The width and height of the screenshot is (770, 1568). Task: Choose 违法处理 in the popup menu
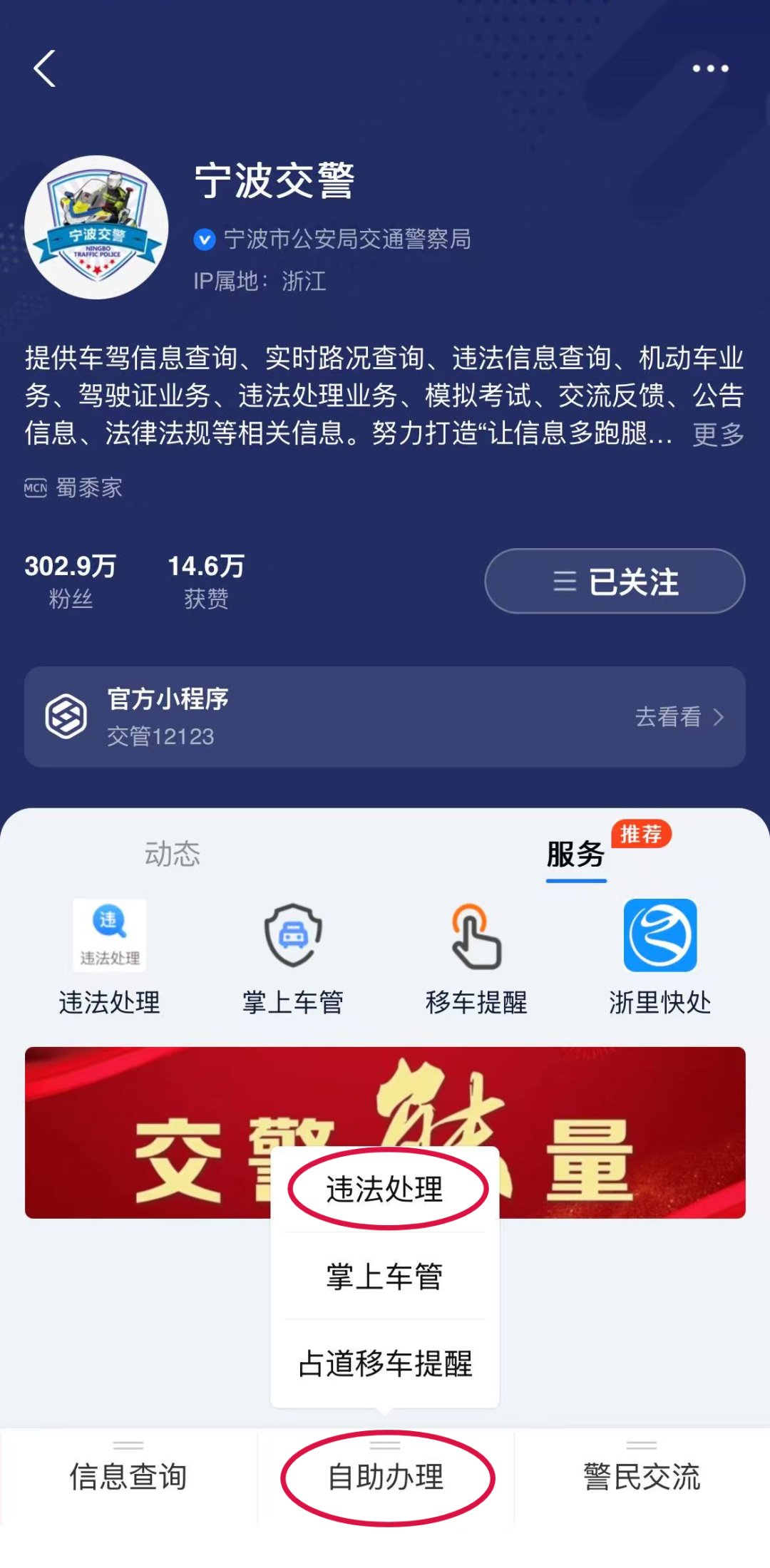pos(385,1189)
